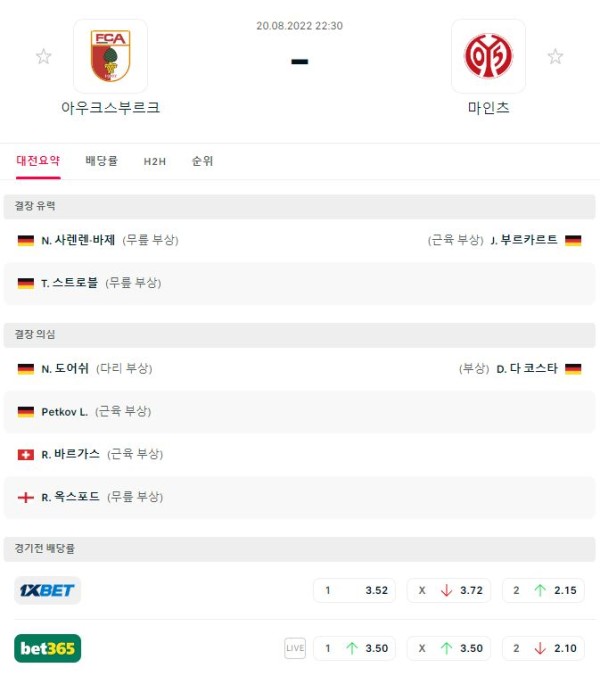Open the 아우크스부르크 team page
This screenshot has height=676, width=600.
tap(110, 57)
